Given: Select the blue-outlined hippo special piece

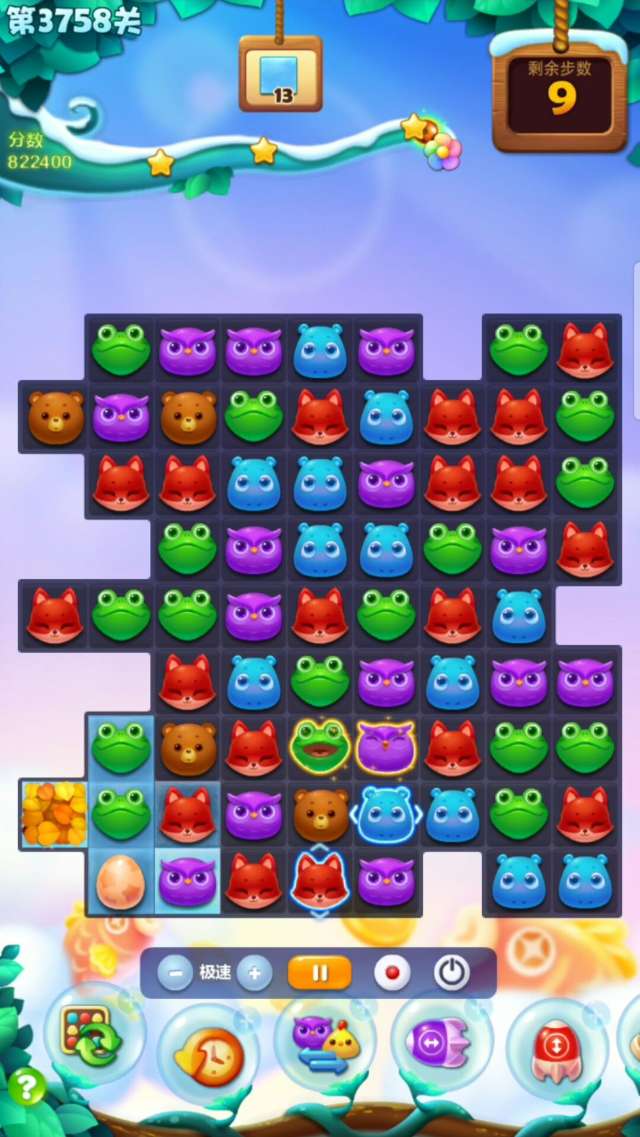Looking at the screenshot, I should 385,813.
